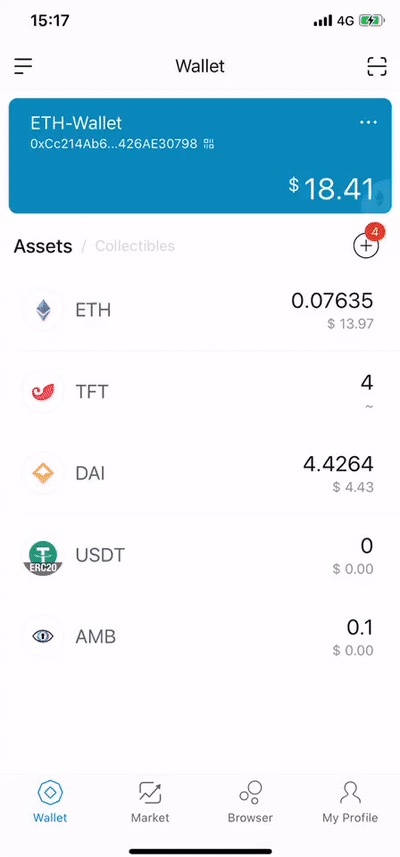Add a new asset with plus button

point(366,246)
